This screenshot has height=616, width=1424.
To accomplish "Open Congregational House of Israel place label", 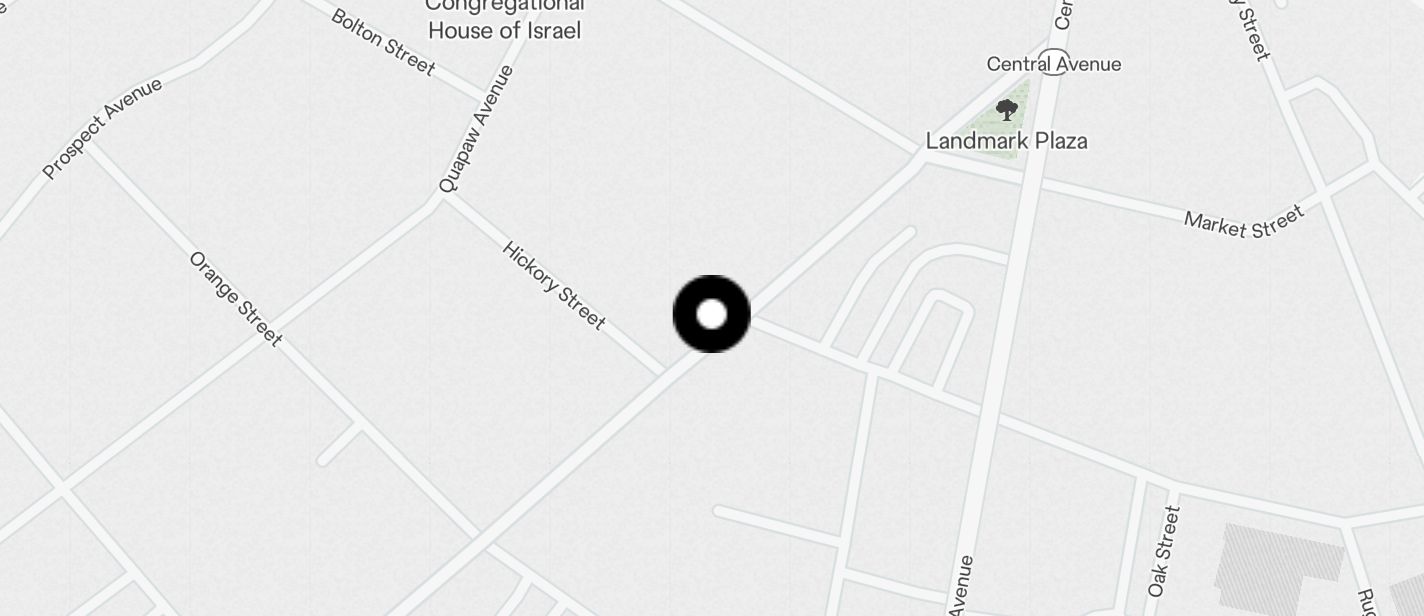I will coord(504,19).
